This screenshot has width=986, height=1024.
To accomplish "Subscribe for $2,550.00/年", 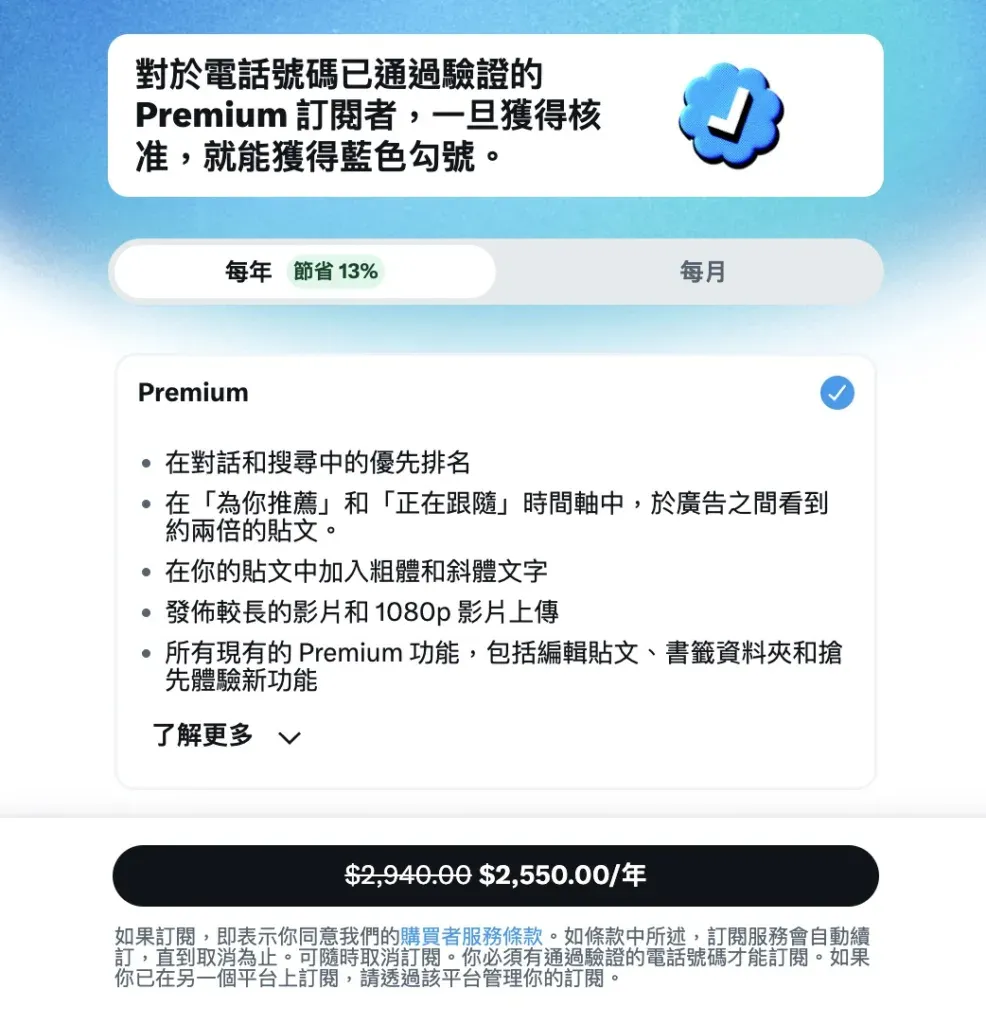I will [x=495, y=876].
